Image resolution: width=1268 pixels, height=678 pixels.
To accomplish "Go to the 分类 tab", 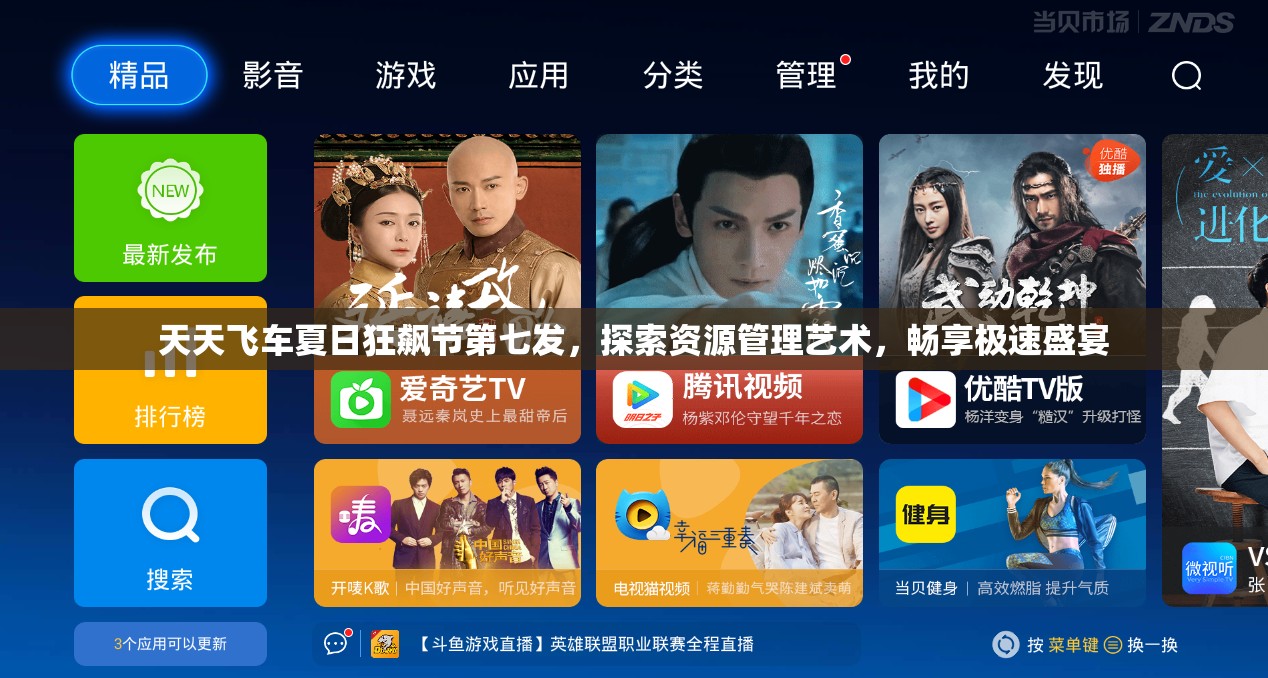I will pyautogui.click(x=672, y=75).
